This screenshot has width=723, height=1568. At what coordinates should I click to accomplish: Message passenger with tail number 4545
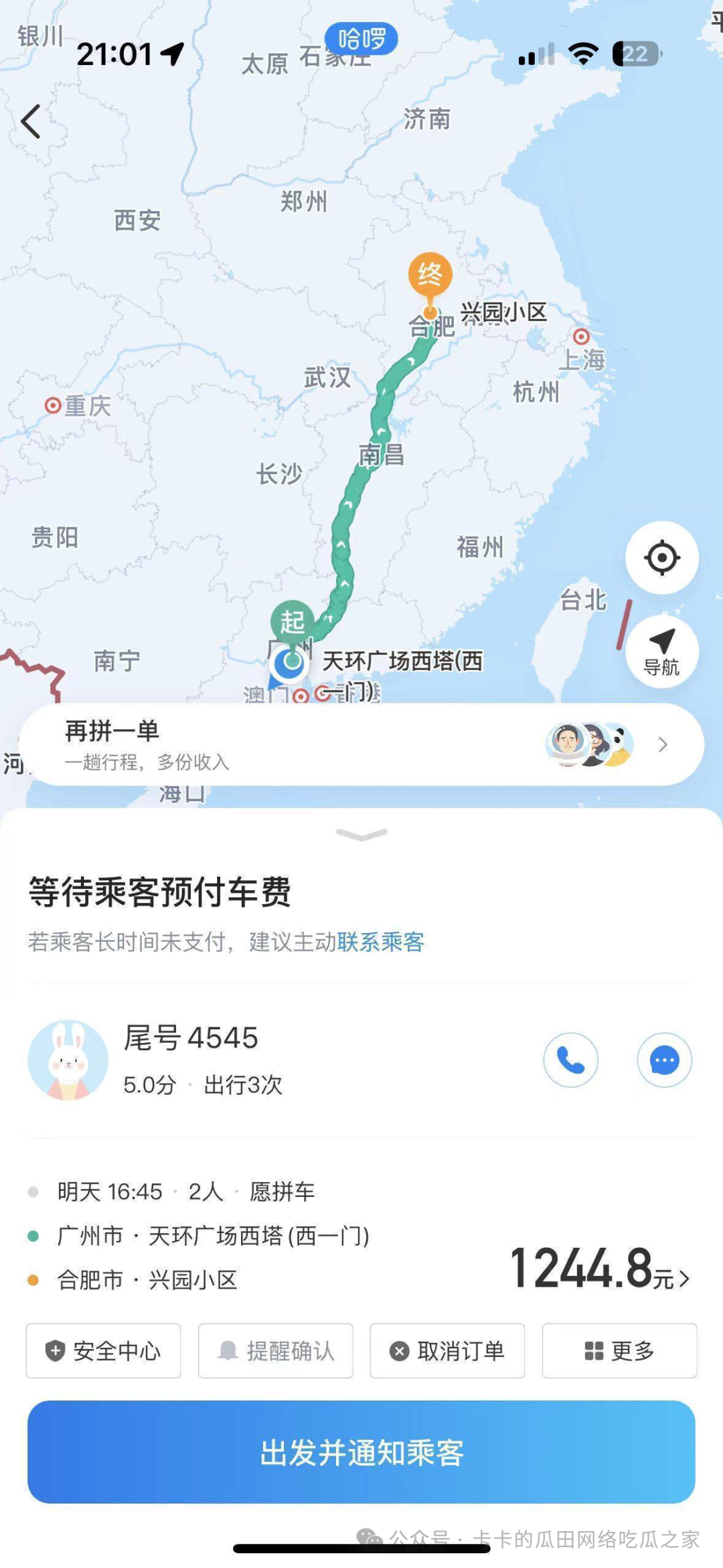(664, 1060)
